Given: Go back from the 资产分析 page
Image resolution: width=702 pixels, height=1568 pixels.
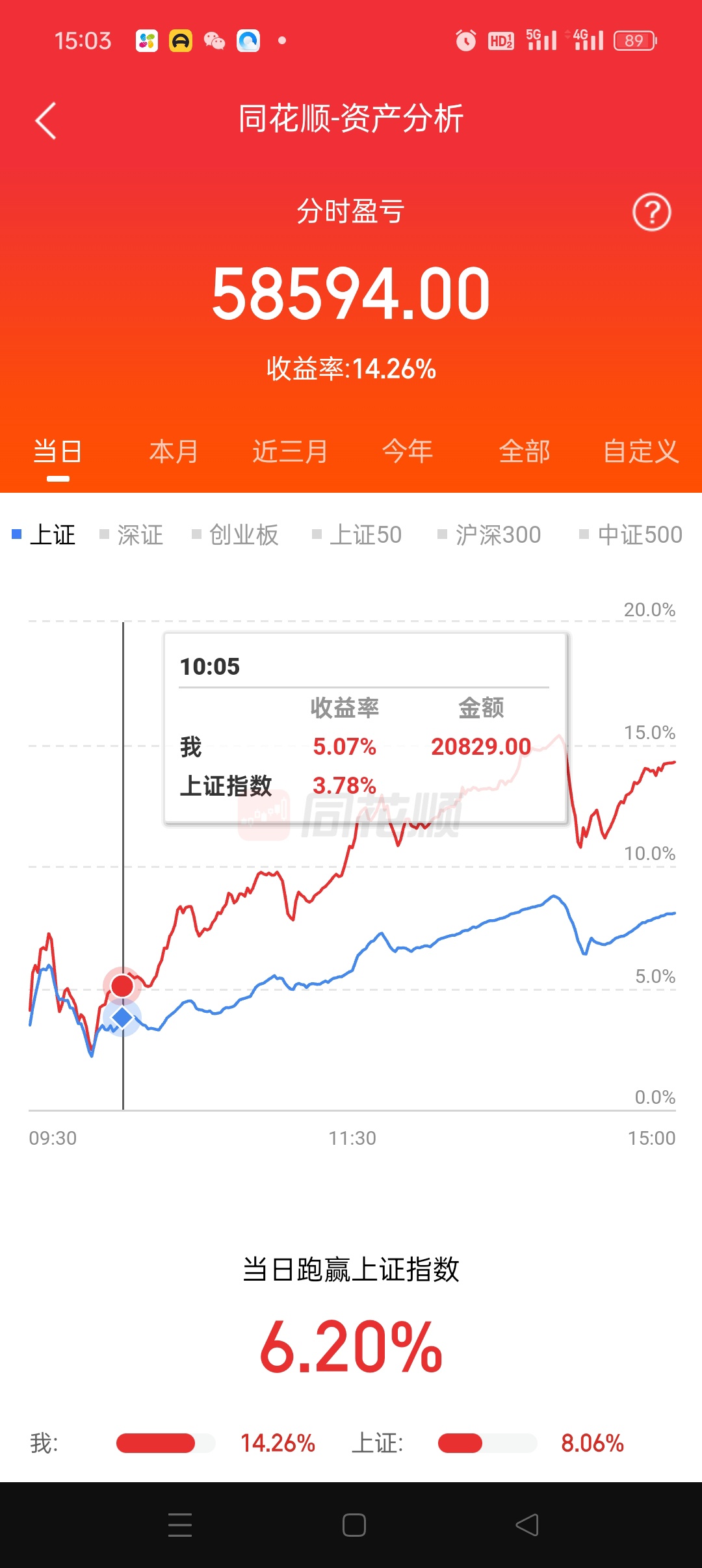Looking at the screenshot, I should tap(45, 121).
